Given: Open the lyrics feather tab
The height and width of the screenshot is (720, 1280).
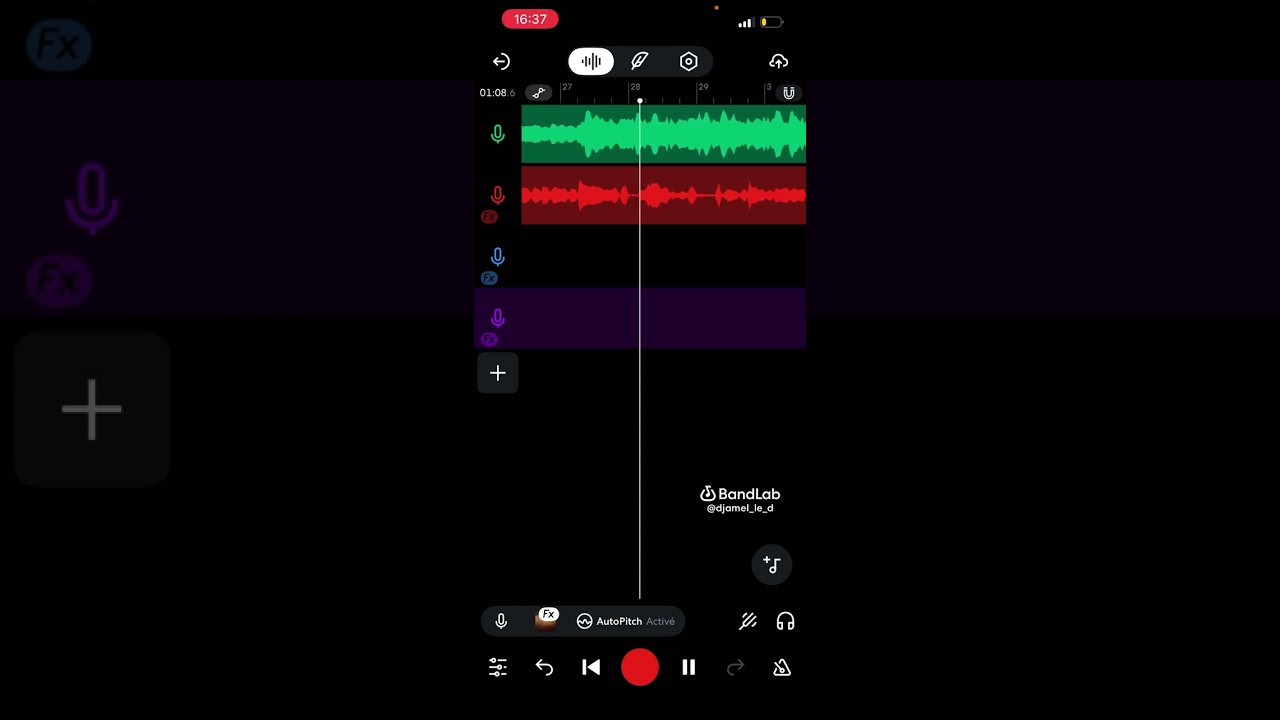Looking at the screenshot, I should (x=640, y=62).
